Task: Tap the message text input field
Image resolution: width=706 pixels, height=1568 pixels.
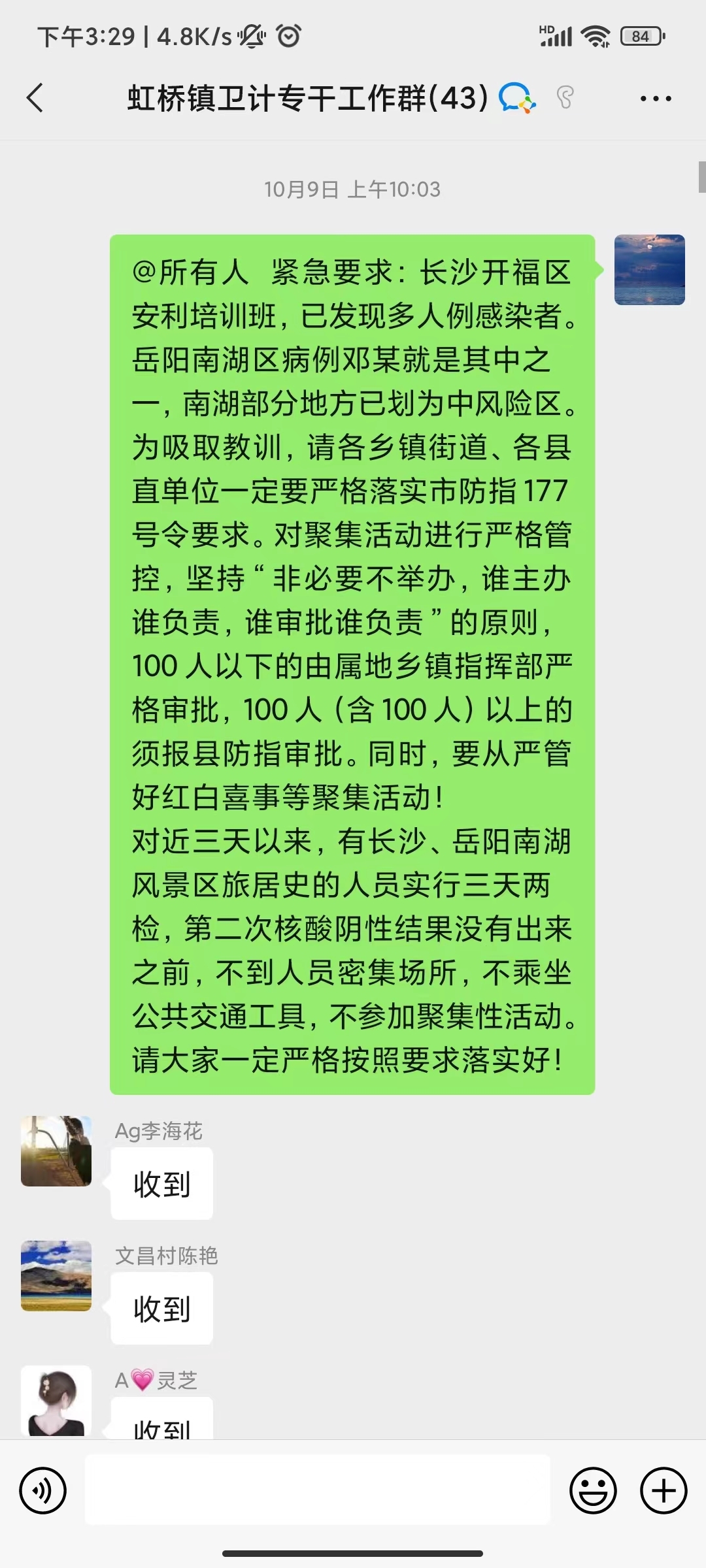Action: click(318, 1490)
